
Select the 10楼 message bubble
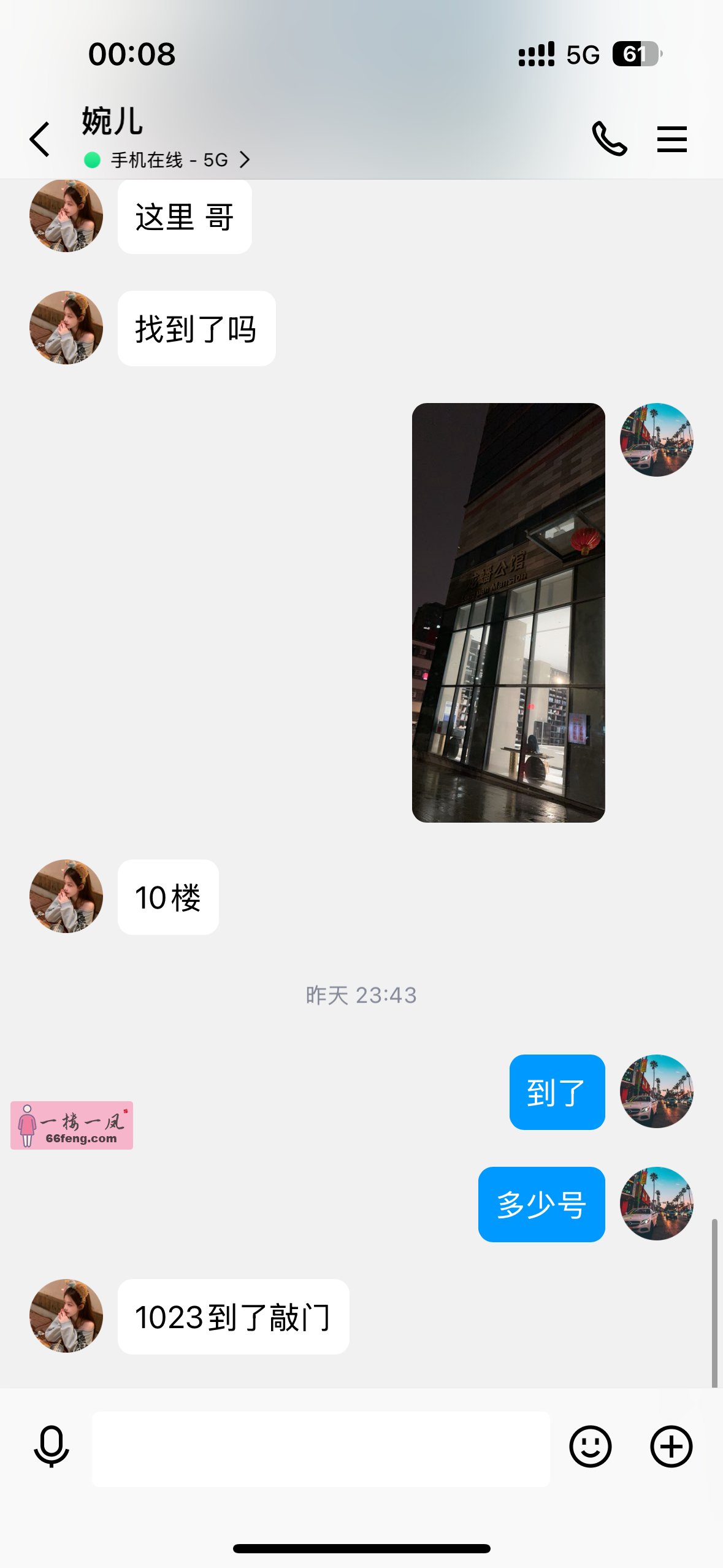[167, 897]
